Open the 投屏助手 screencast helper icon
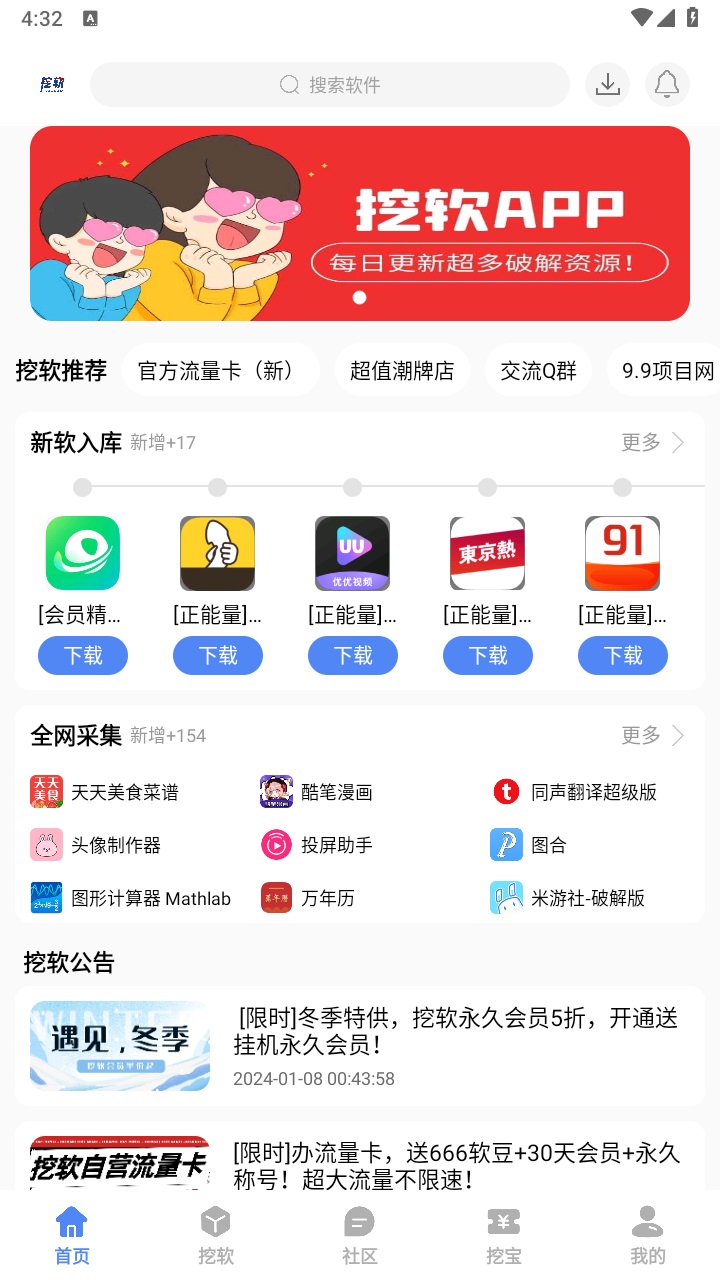Screen dimensions: 720x1280 tap(278, 845)
